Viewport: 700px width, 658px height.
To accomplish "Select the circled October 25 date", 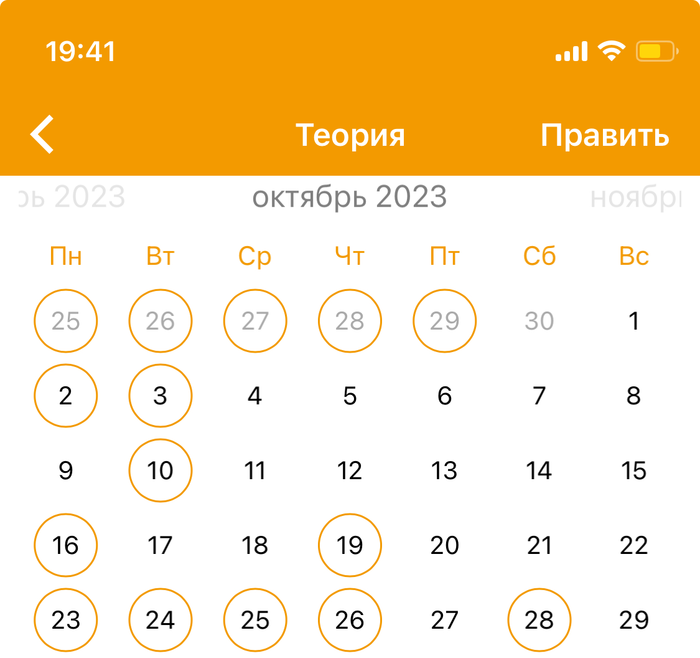I will (x=255, y=620).
